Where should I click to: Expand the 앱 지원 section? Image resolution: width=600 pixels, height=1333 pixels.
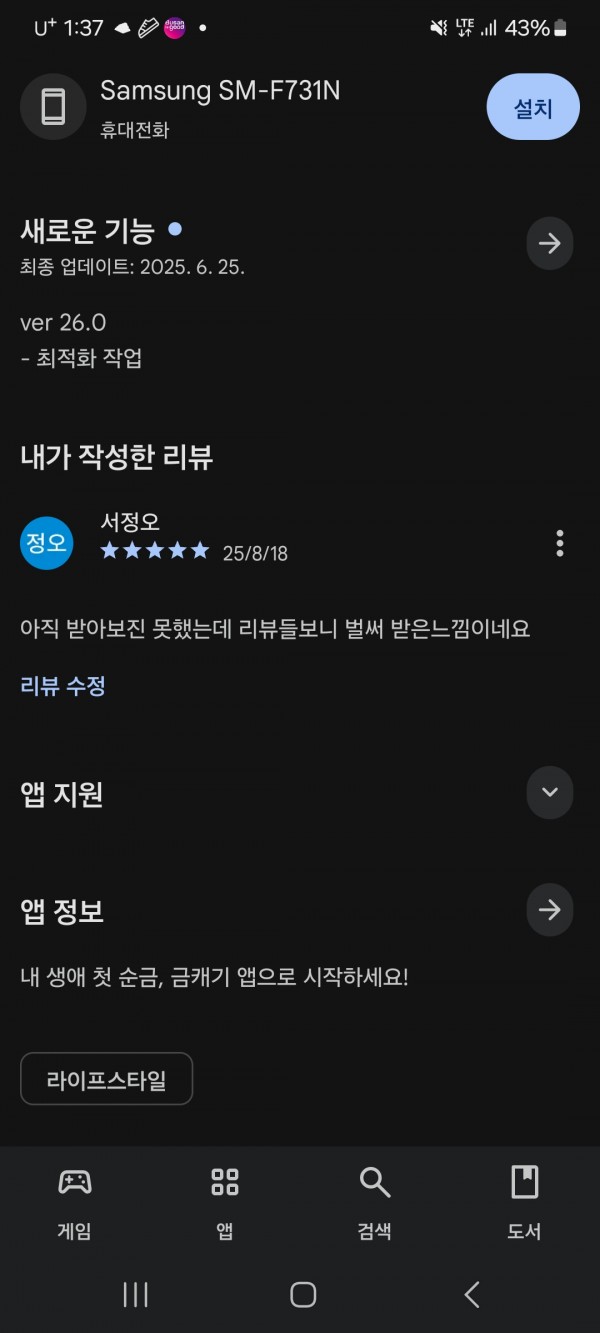(x=550, y=793)
